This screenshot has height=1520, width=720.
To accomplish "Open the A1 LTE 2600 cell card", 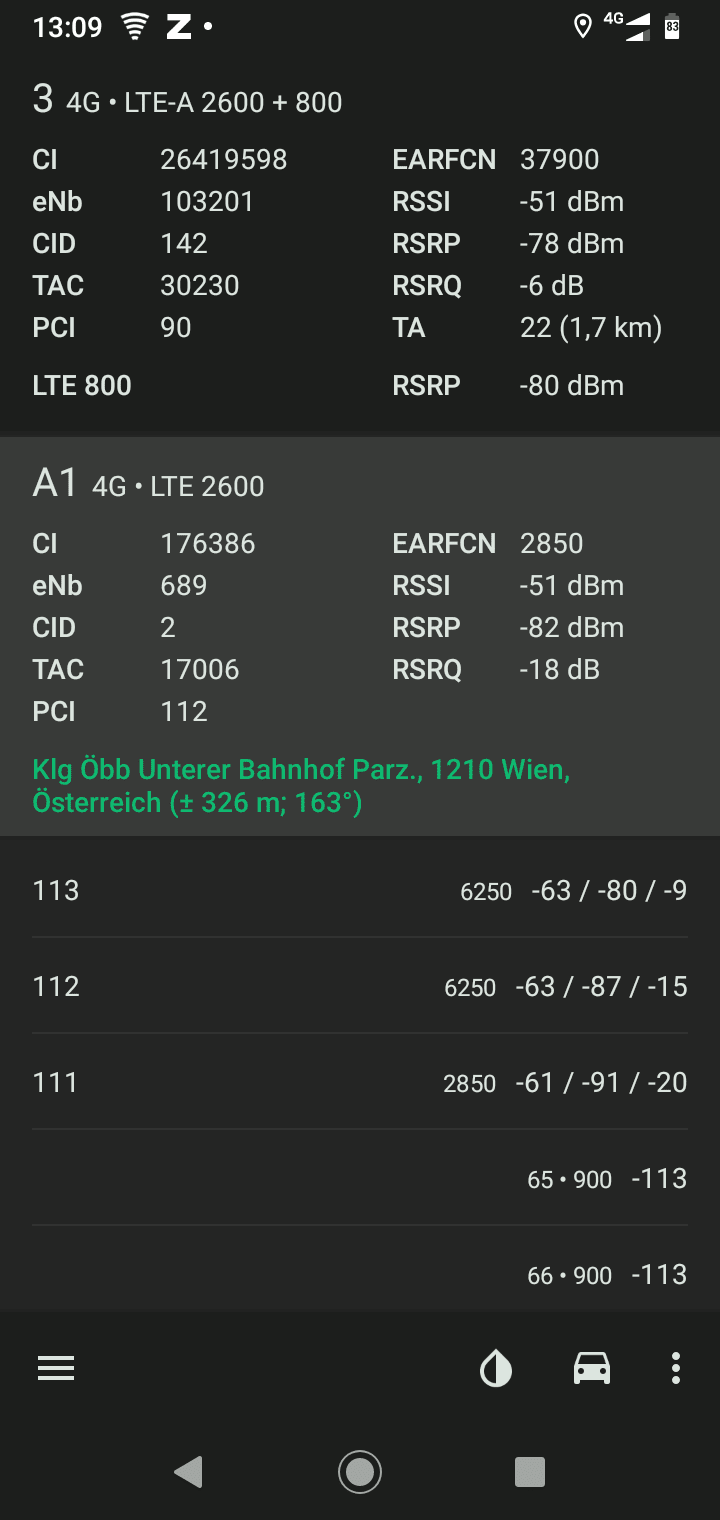I will point(360,600).
